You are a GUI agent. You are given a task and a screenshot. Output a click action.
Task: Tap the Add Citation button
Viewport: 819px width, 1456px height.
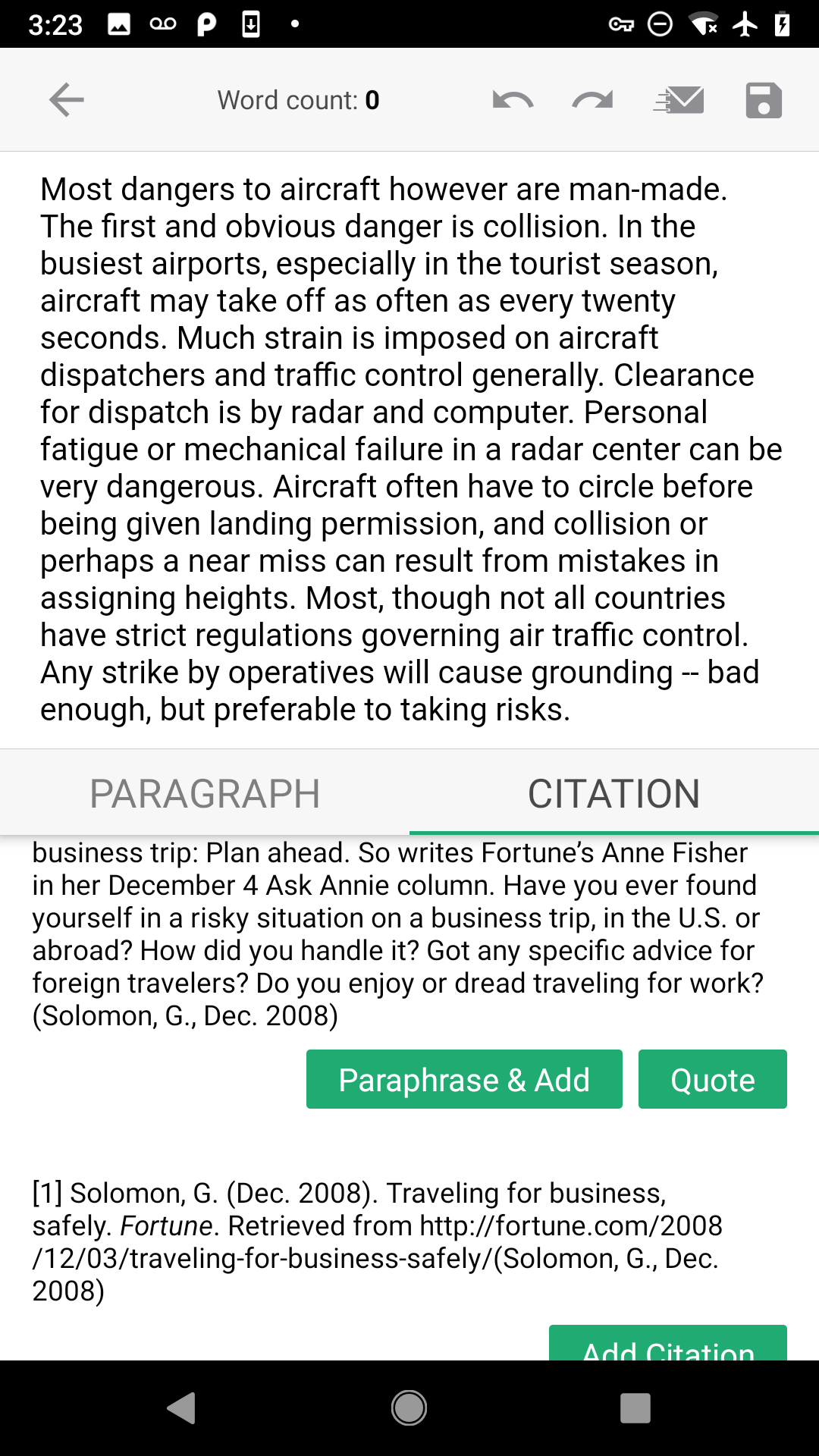click(x=667, y=1345)
